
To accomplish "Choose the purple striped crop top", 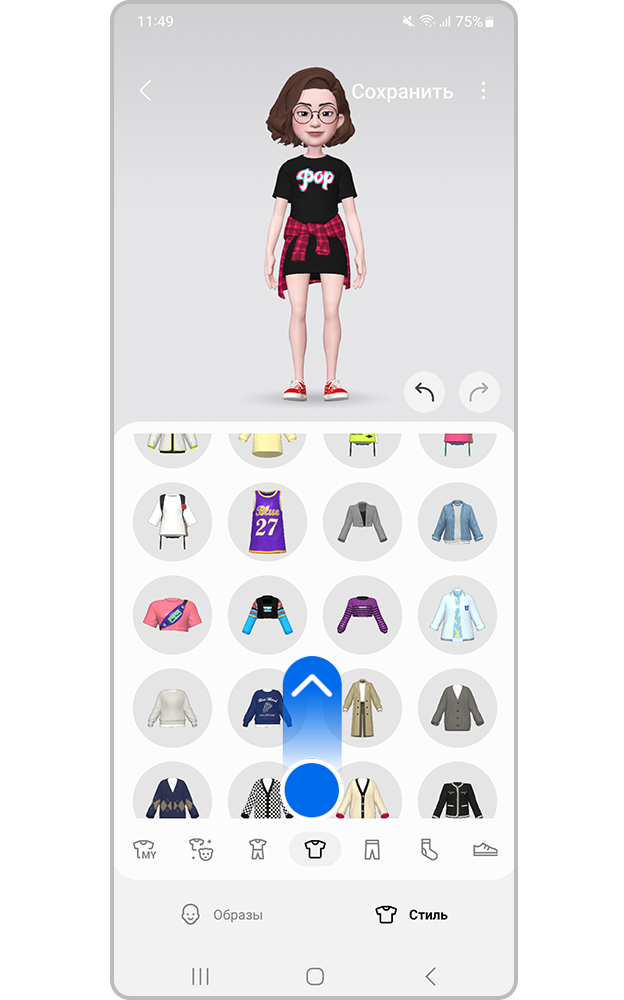I will pyautogui.click(x=362, y=615).
